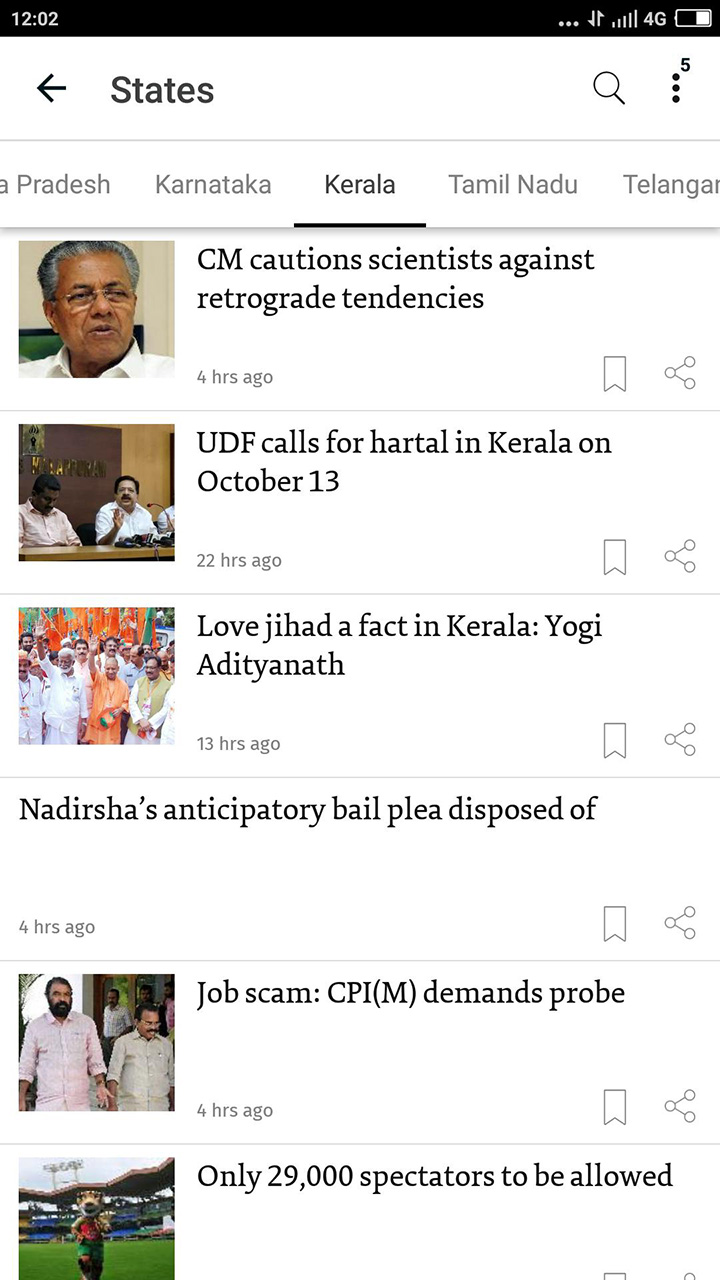This screenshot has height=1280, width=720.
Task: Share the UDF hartal article
Action: 679,556
